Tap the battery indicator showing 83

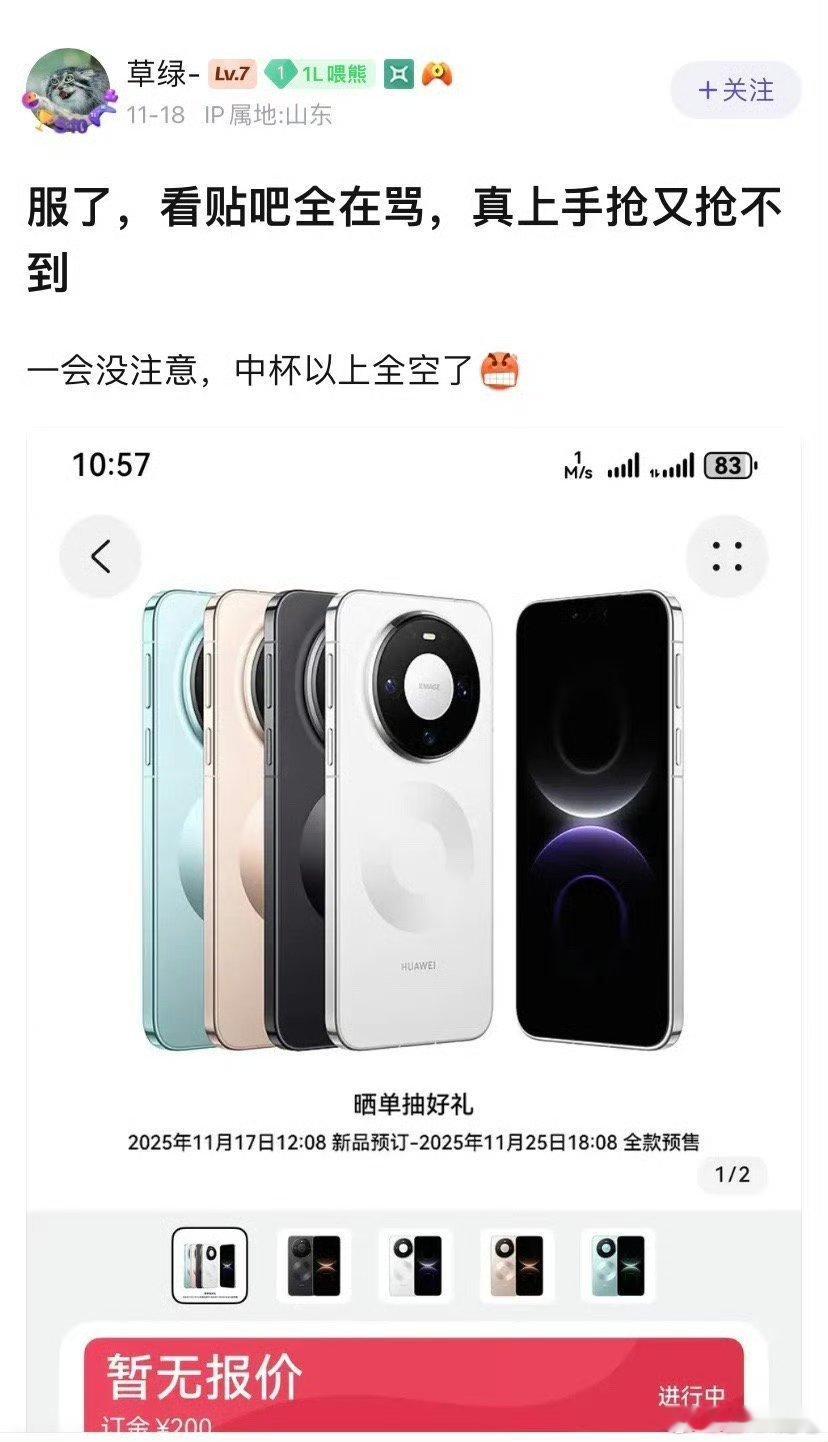click(727, 464)
